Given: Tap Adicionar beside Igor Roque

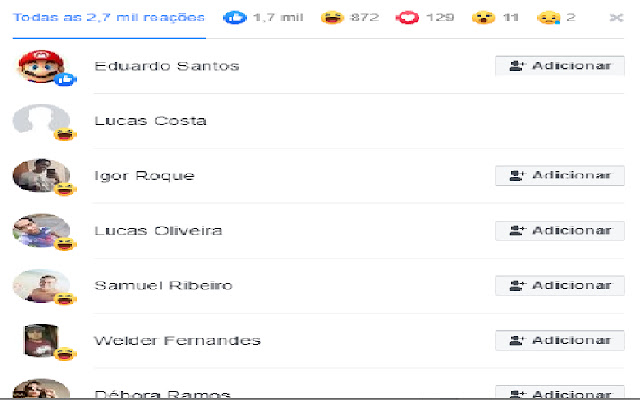Looking at the screenshot, I should (560, 176).
